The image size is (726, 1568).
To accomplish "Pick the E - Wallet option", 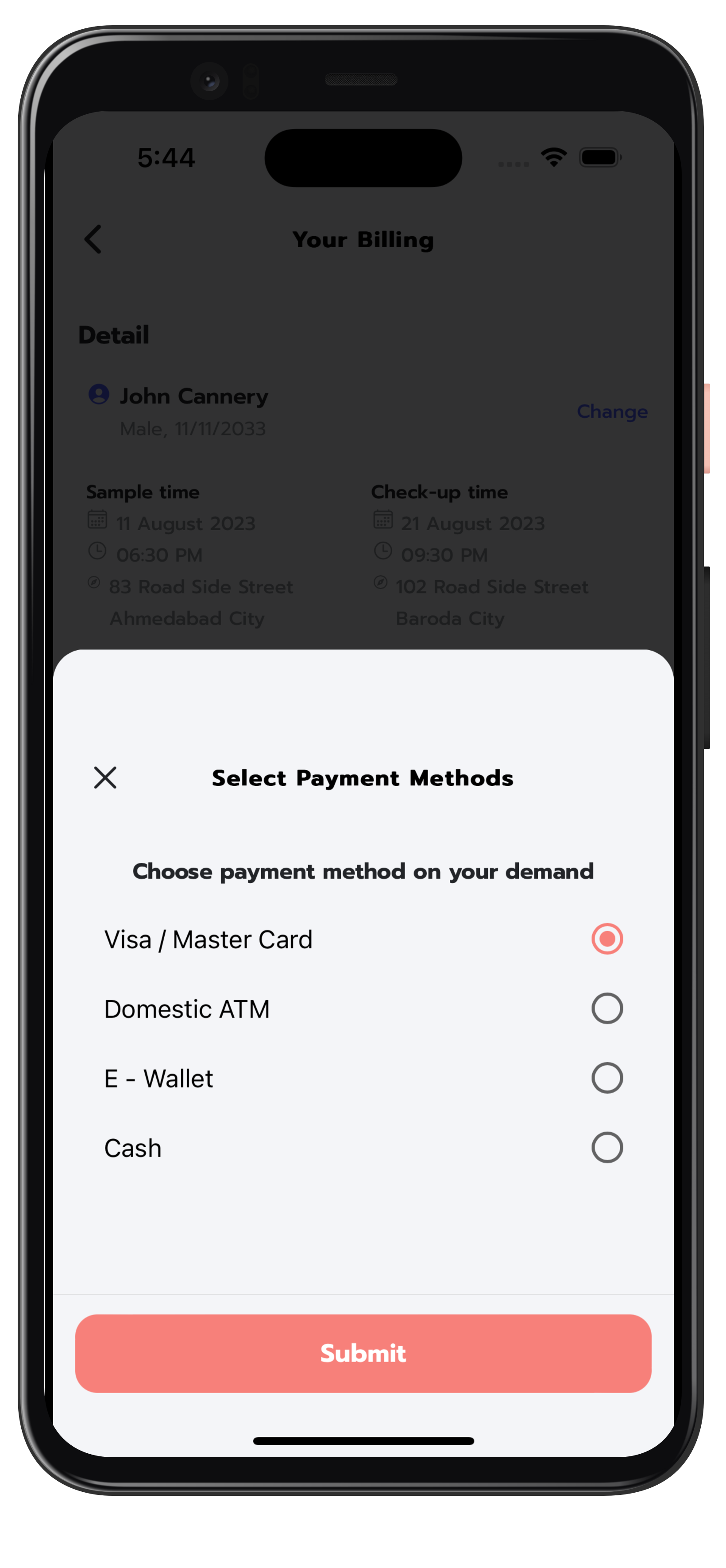I will tap(363, 1078).
